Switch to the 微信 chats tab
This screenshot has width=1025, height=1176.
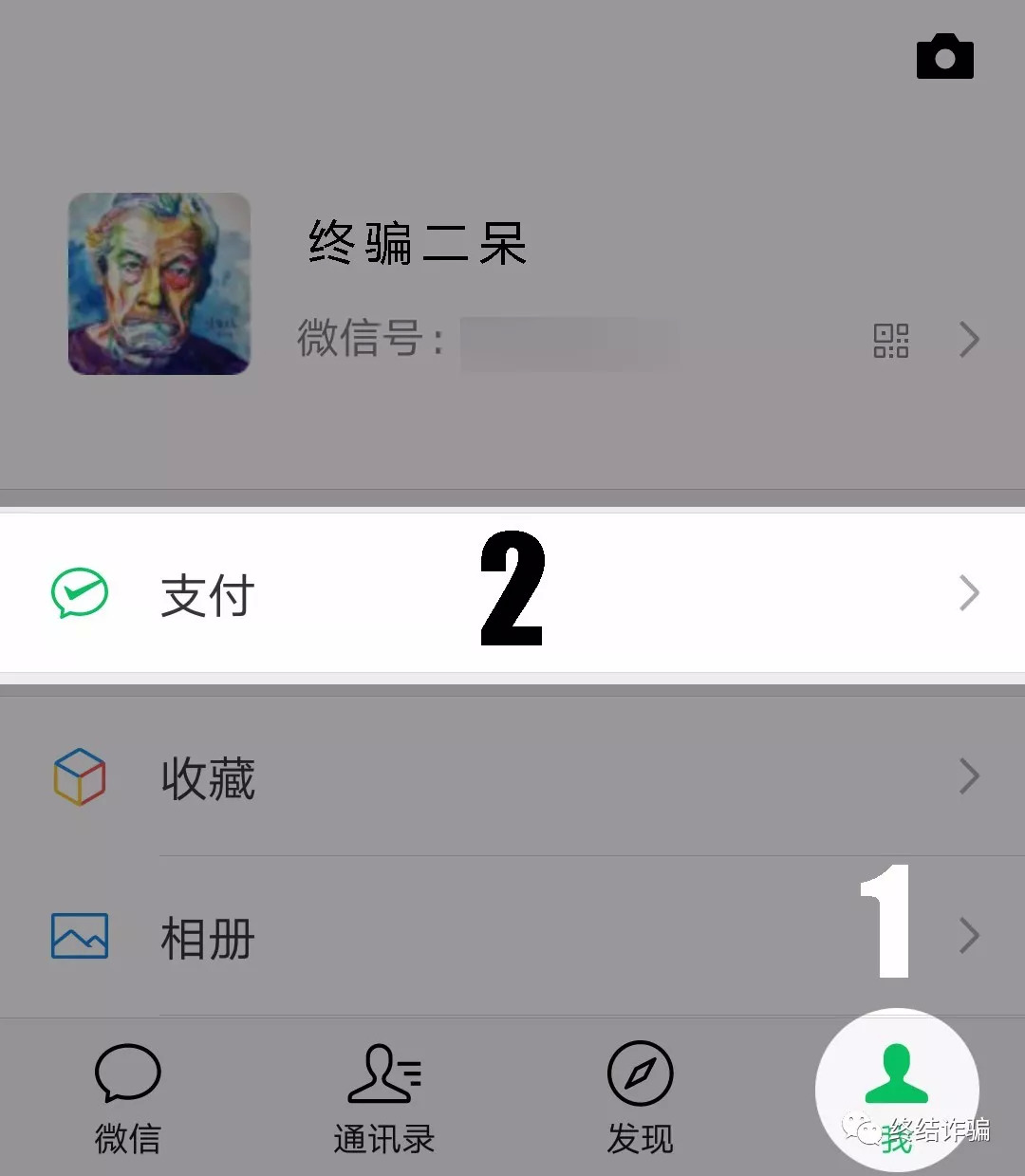click(128, 1096)
